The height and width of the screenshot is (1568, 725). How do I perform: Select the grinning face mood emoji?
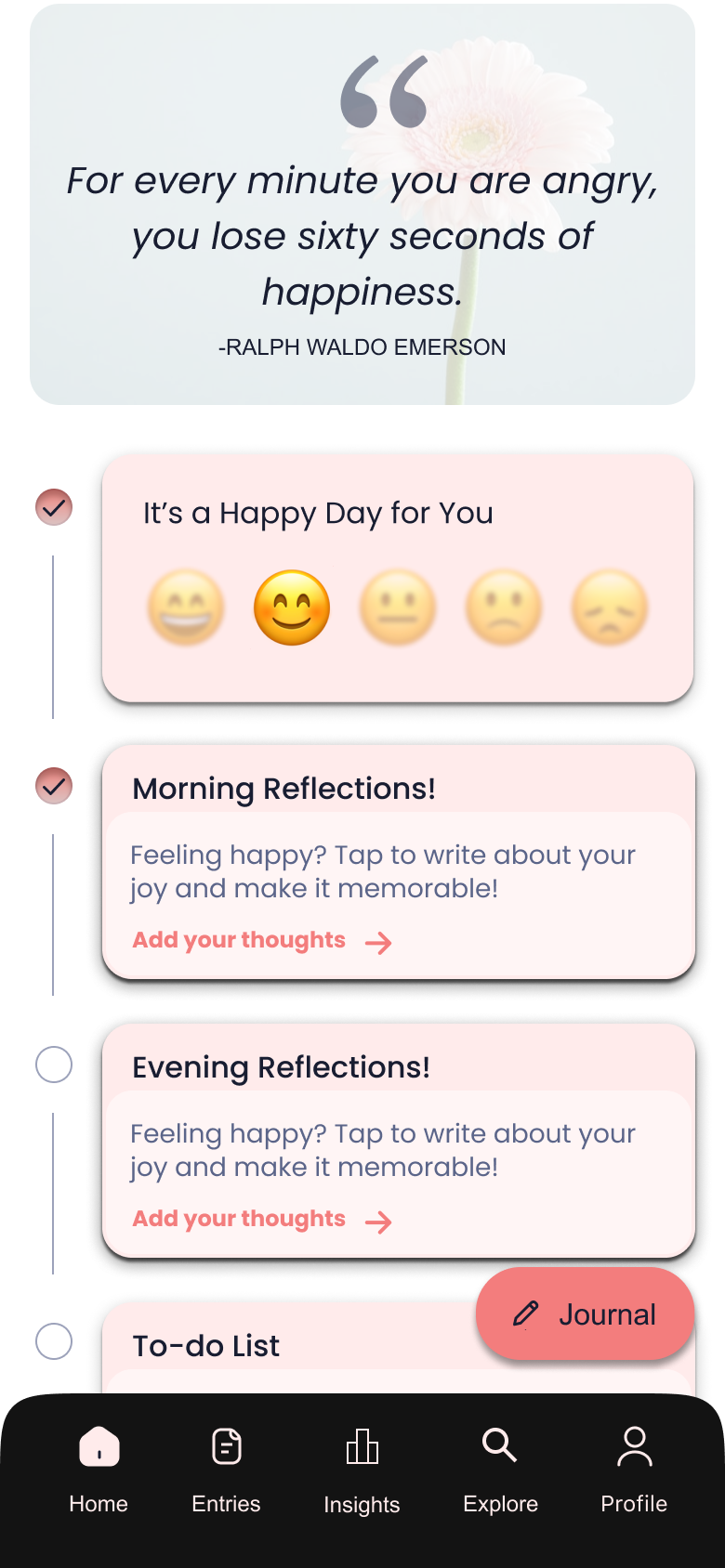[186, 608]
